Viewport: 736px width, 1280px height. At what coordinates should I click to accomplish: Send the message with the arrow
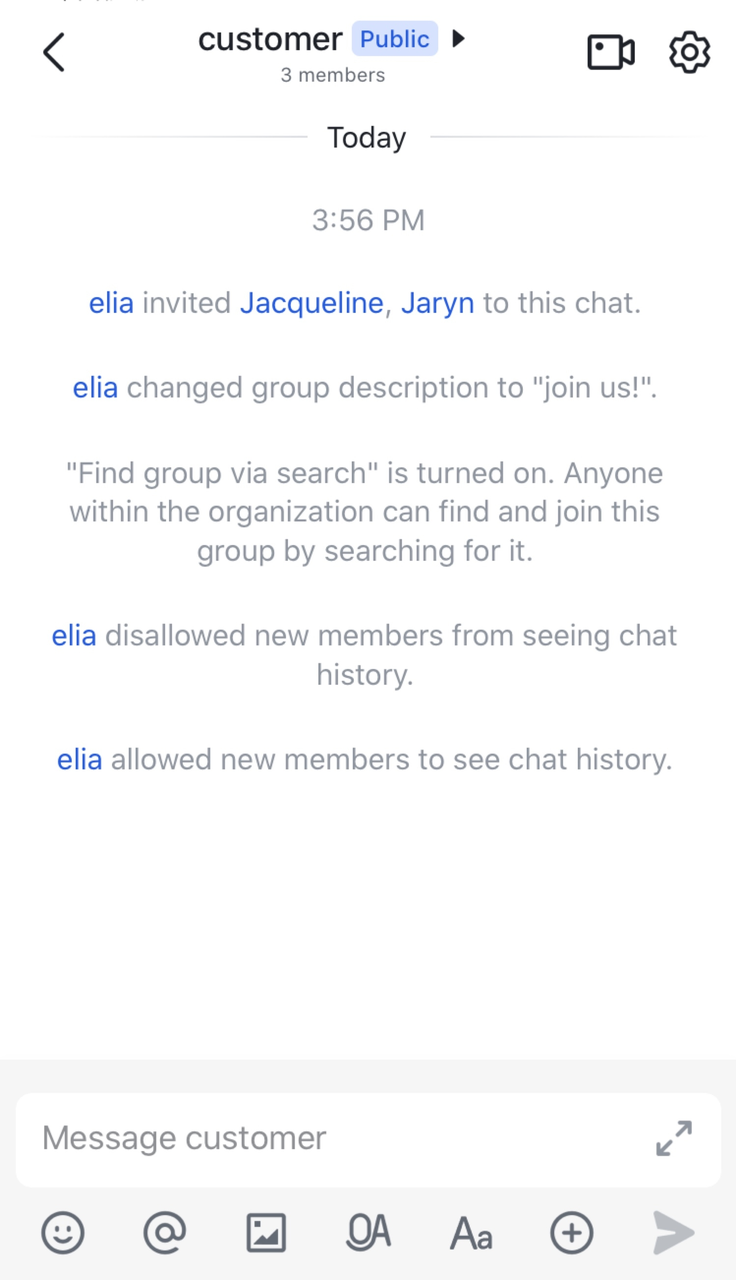point(674,1232)
